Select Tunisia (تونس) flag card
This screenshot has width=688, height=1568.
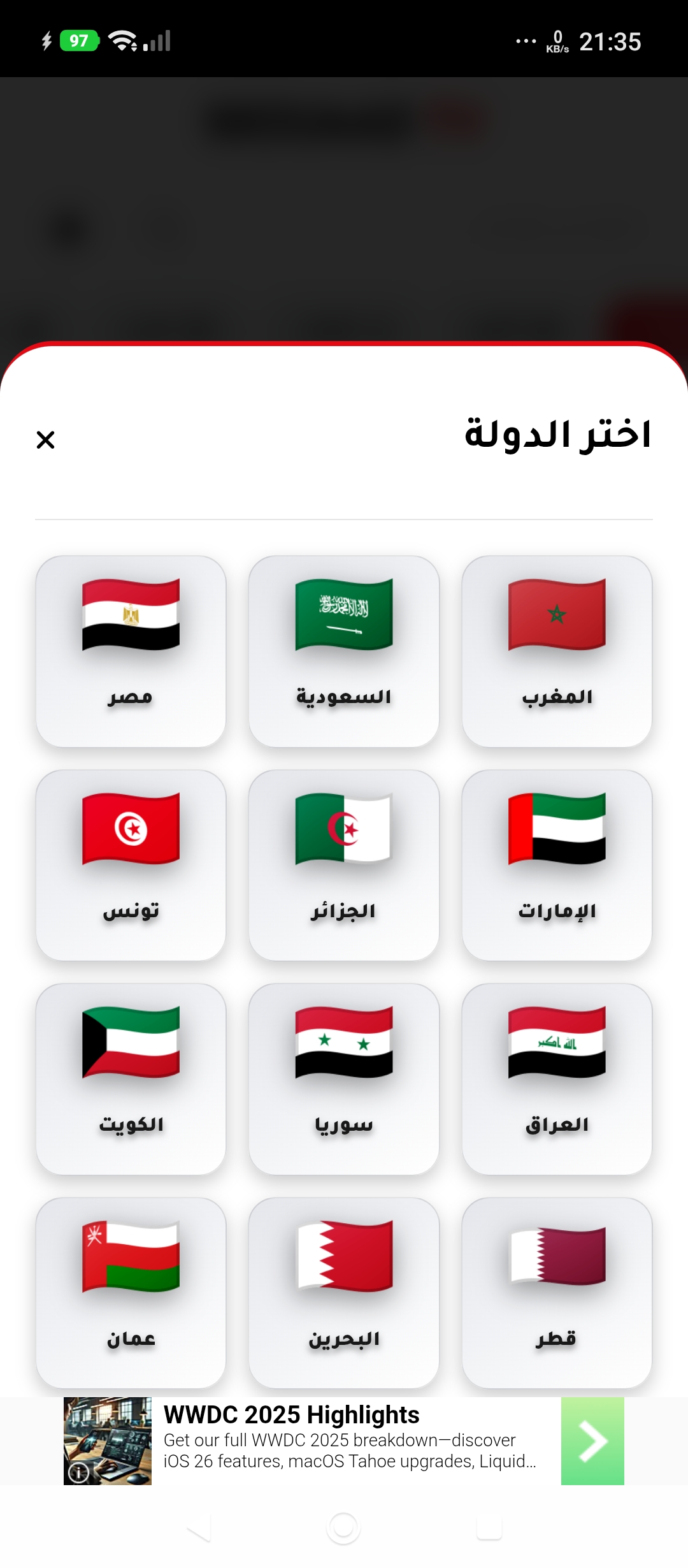coord(131,865)
